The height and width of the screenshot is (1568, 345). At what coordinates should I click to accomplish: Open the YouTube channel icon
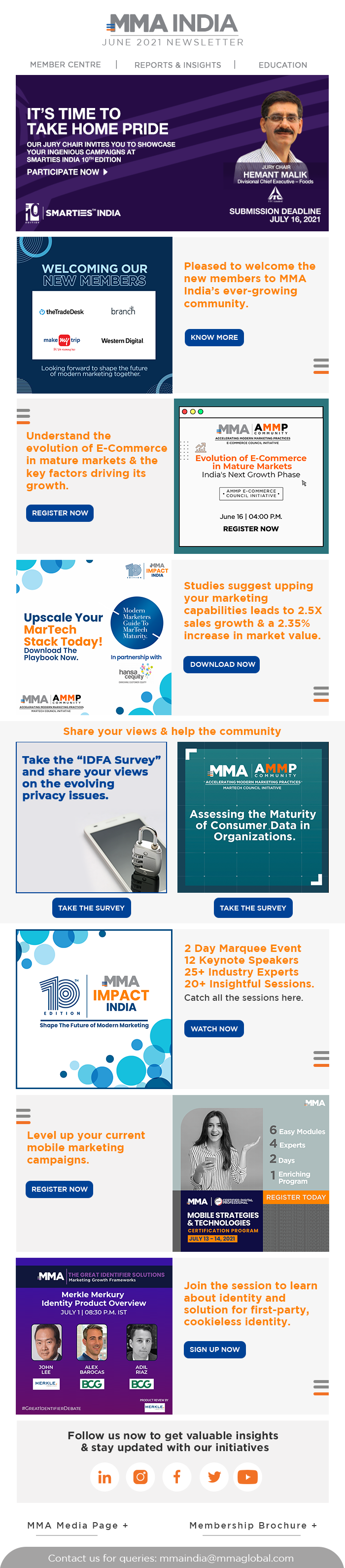point(247,1477)
